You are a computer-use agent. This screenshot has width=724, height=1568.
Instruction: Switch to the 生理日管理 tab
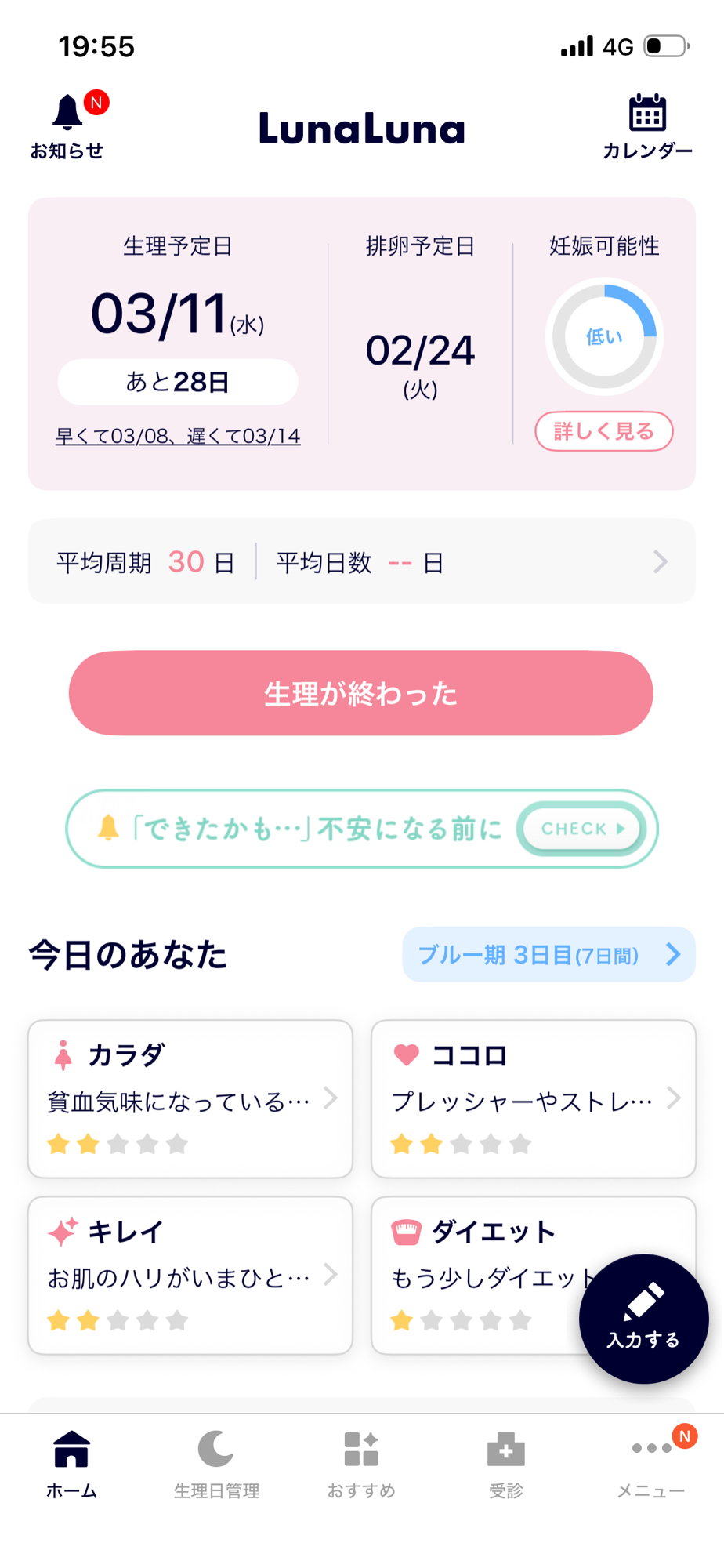pyautogui.click(x=216, y=1463)
